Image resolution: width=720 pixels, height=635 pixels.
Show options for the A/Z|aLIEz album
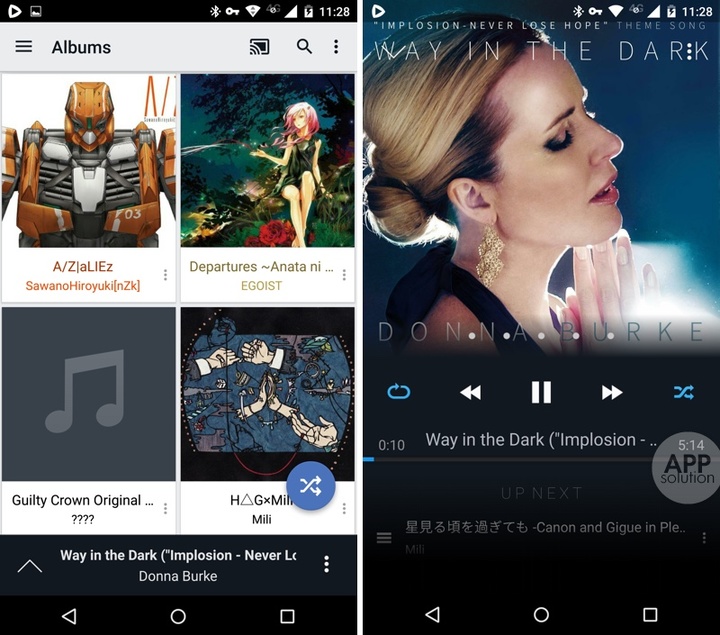(165, 275)
